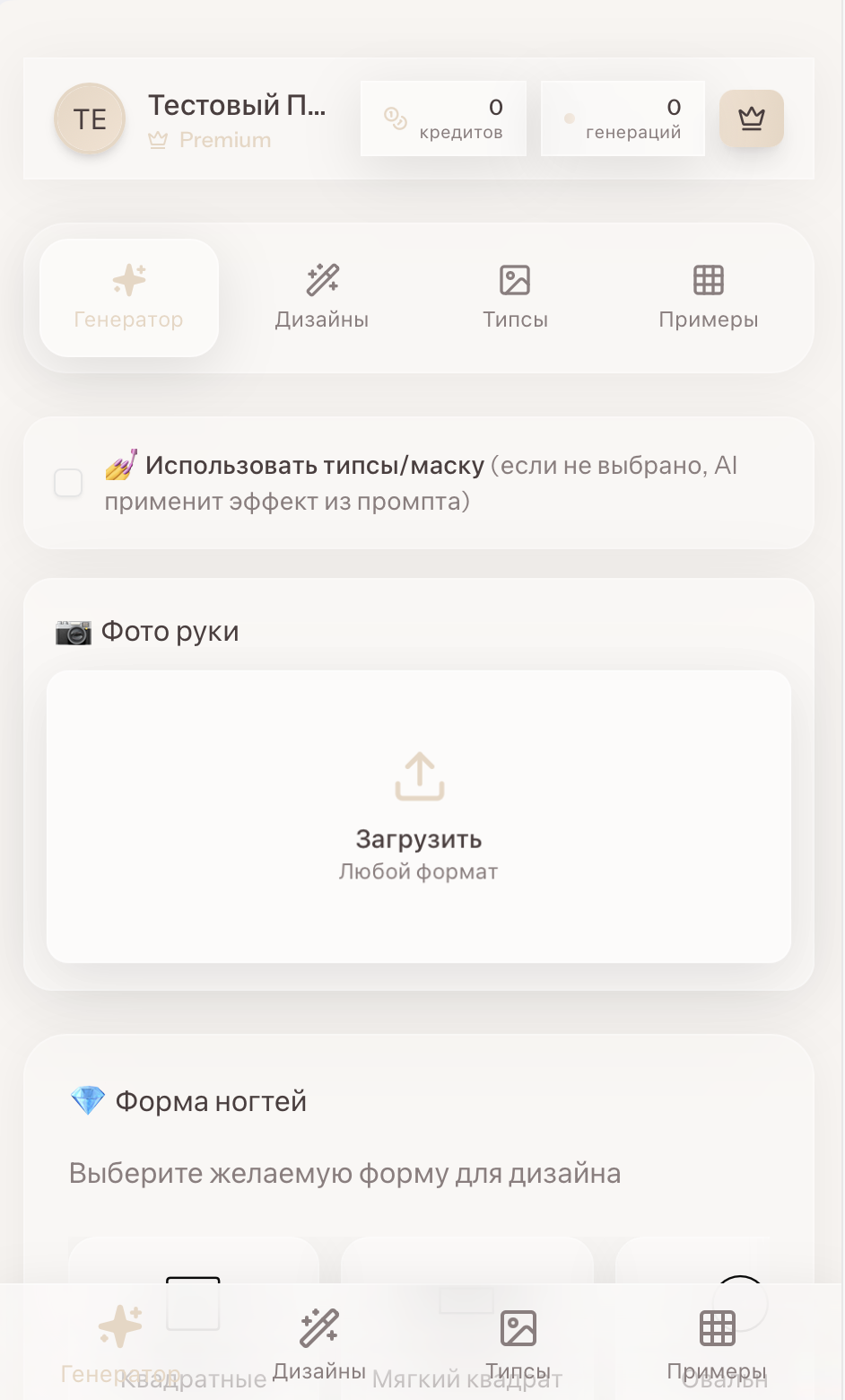Enable the Использовать типсы/маску checkbox

tap(68, 483)
